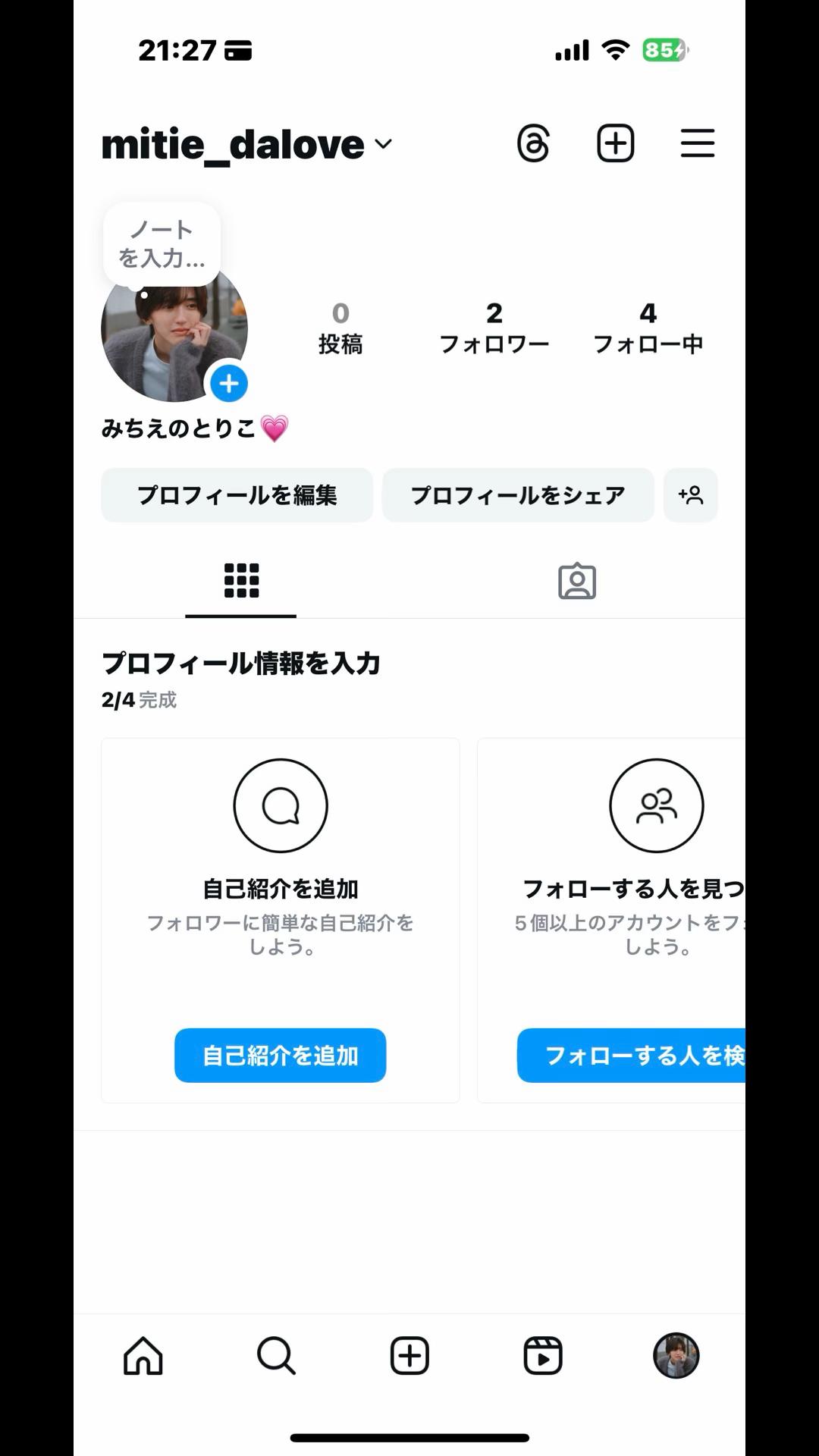Add a story with the blue plus badge
Screen dimensions: 819x1456
tap(228, 384)
